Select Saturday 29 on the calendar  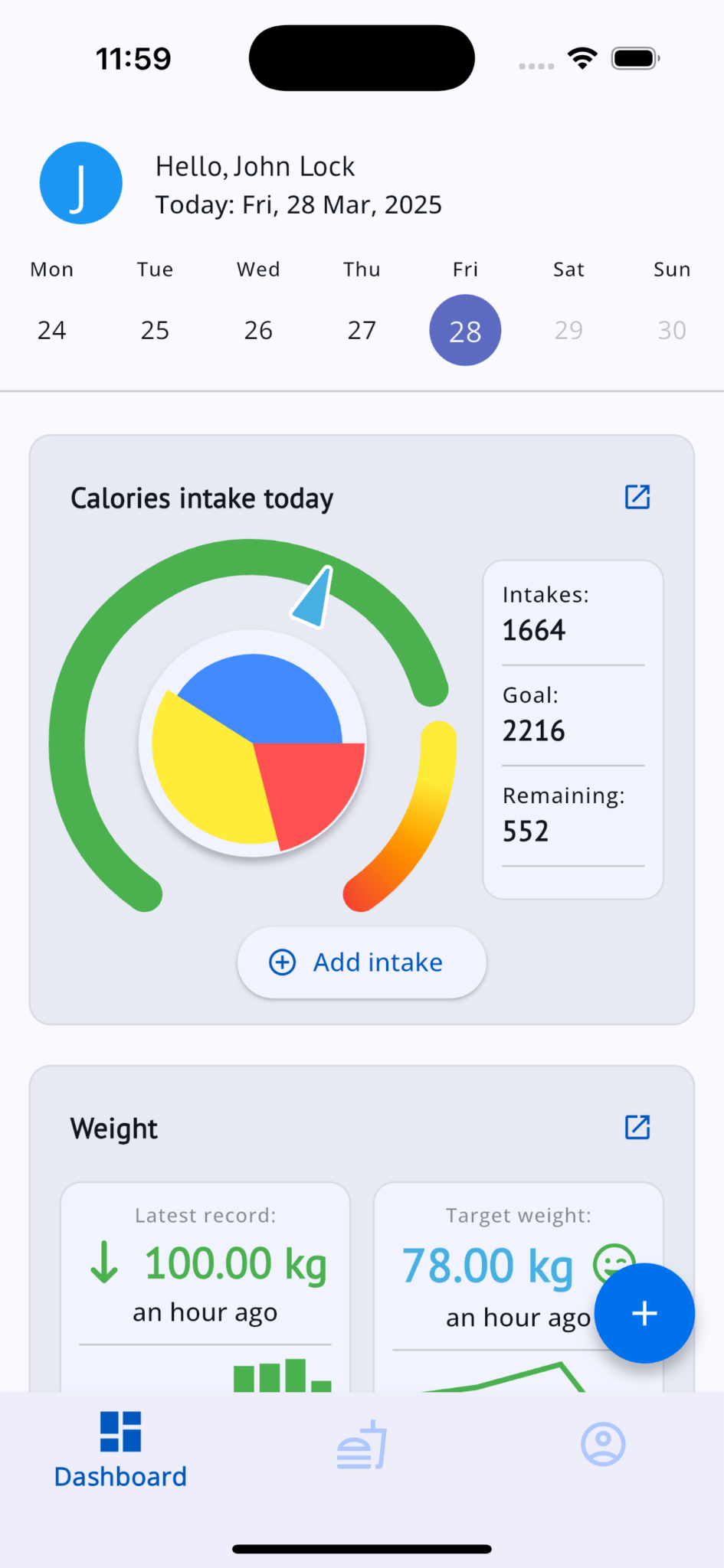[x=568, y=330]
